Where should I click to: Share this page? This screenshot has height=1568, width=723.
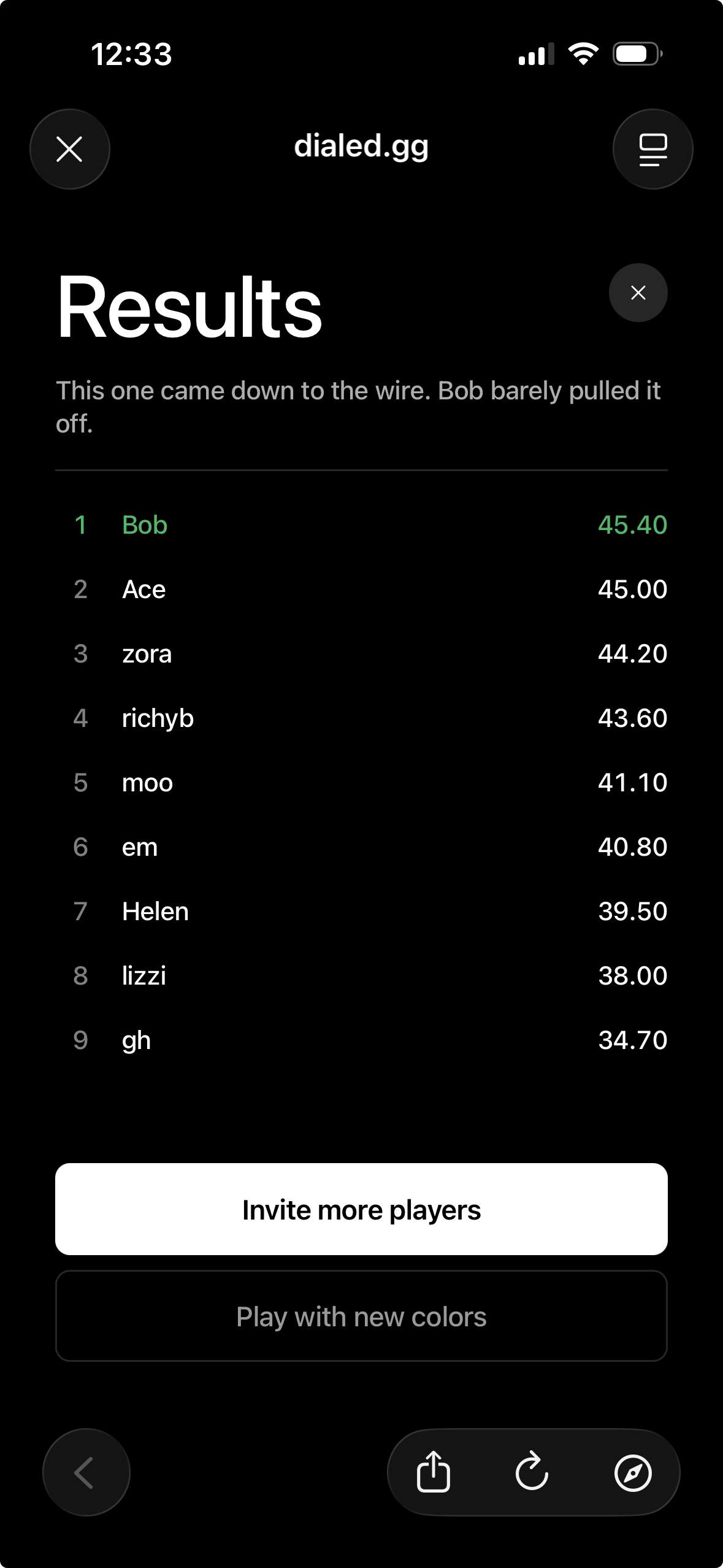tap(434, 1472)
